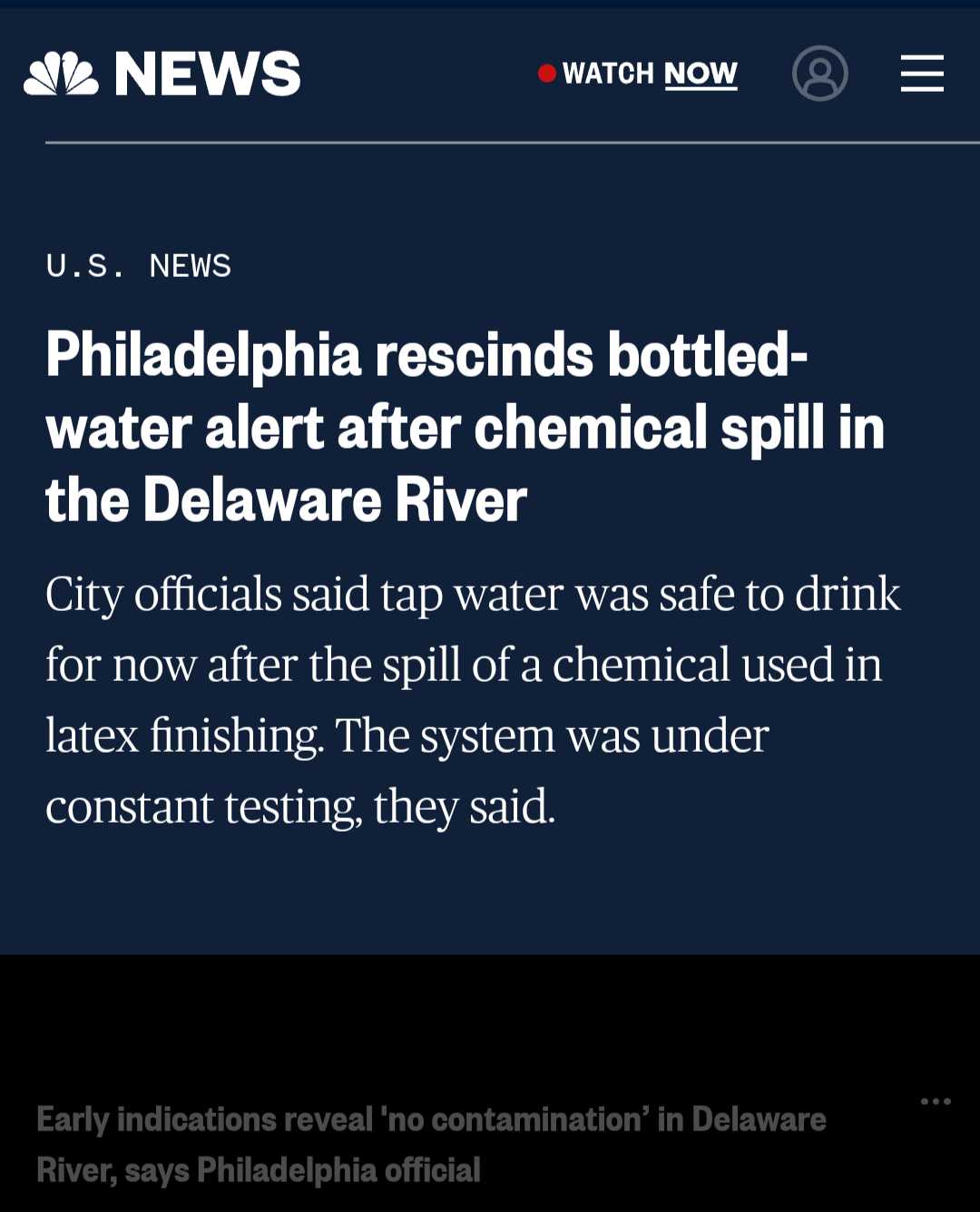Open the NBC News home logo
Image resolution: width=980 pixels, height=1212 pixels.
pyautogui.click(x=162, y=74)
